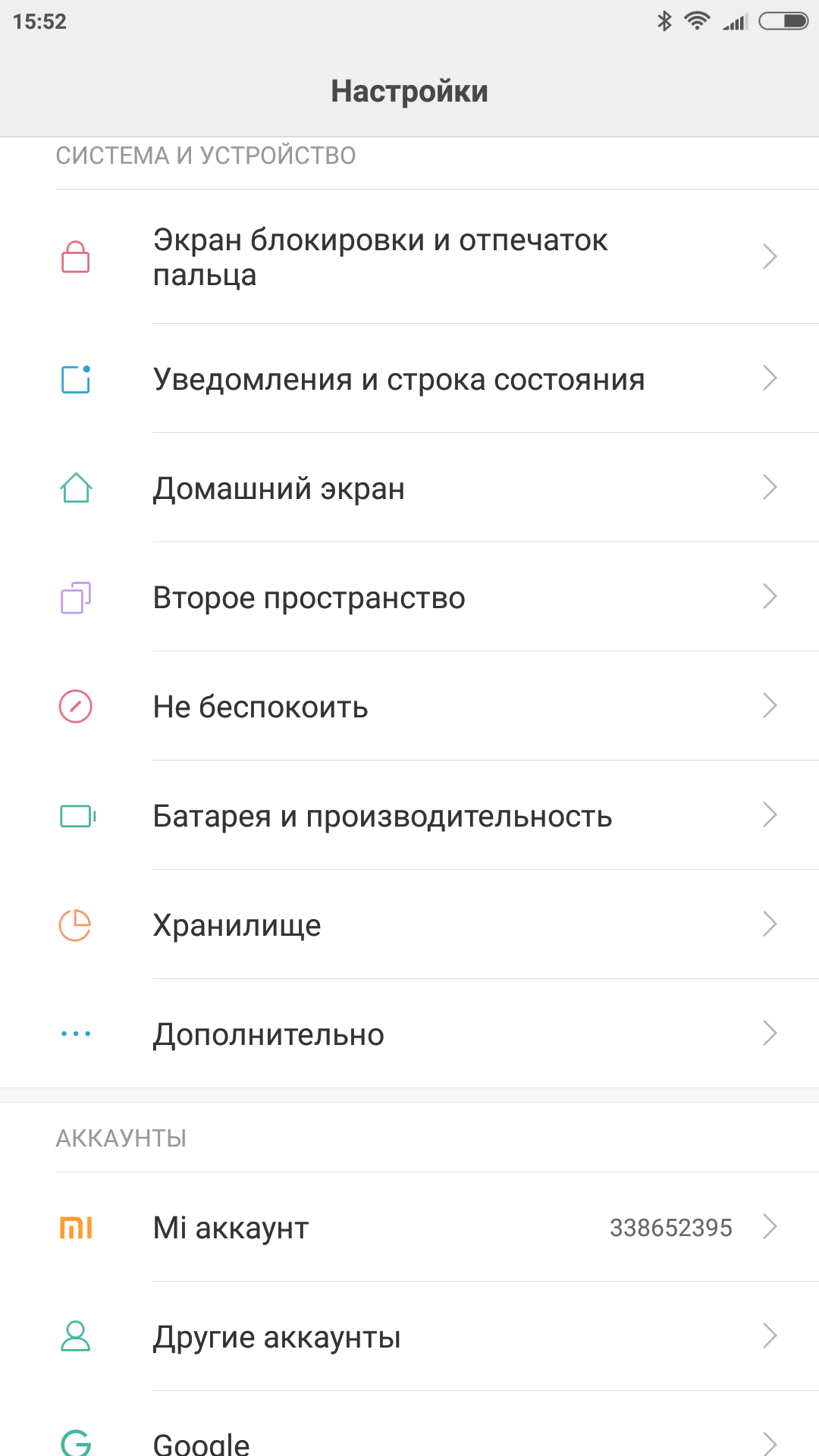Open Второе пространство

(409, 598)
